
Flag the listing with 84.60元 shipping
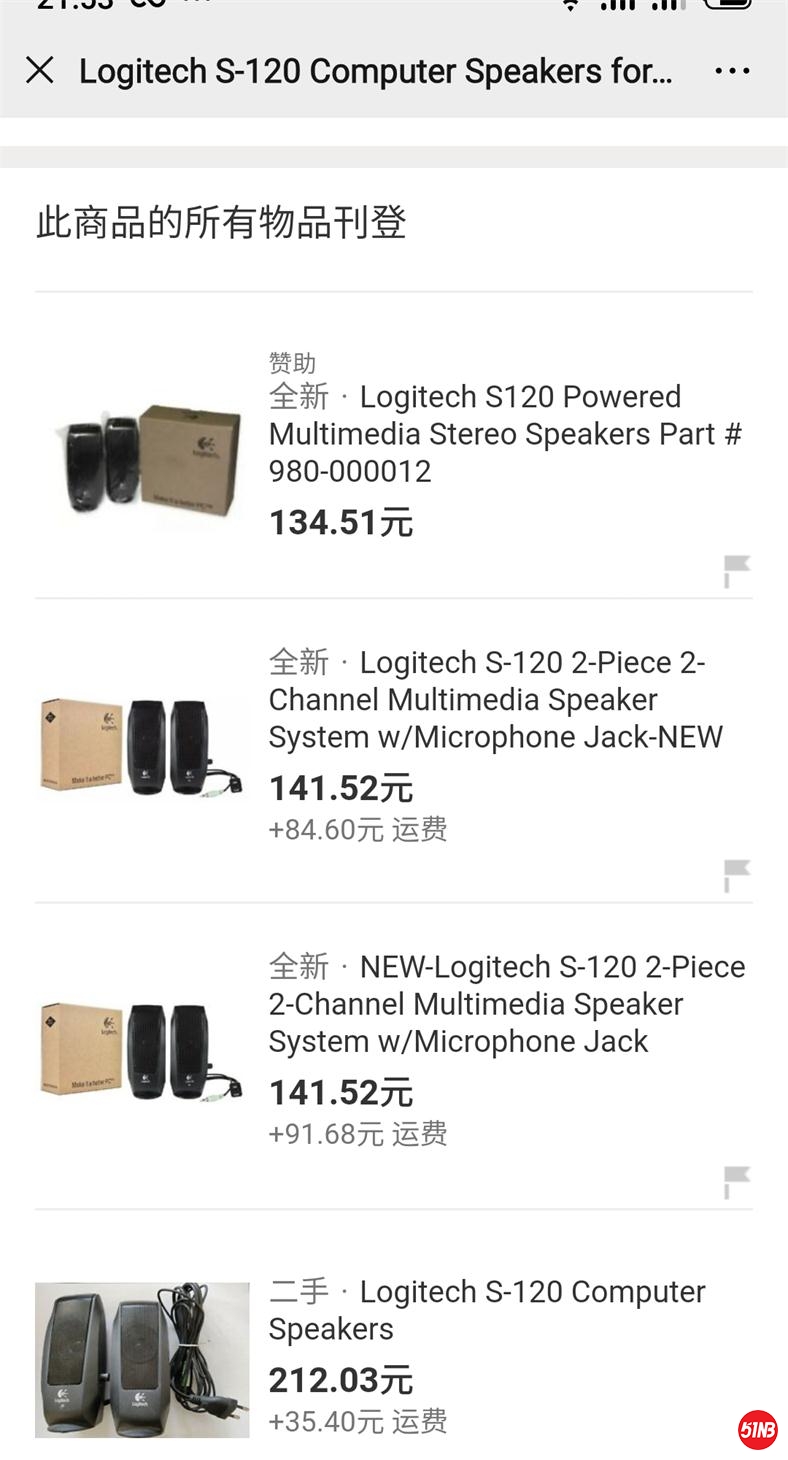[x=737, y=876]
